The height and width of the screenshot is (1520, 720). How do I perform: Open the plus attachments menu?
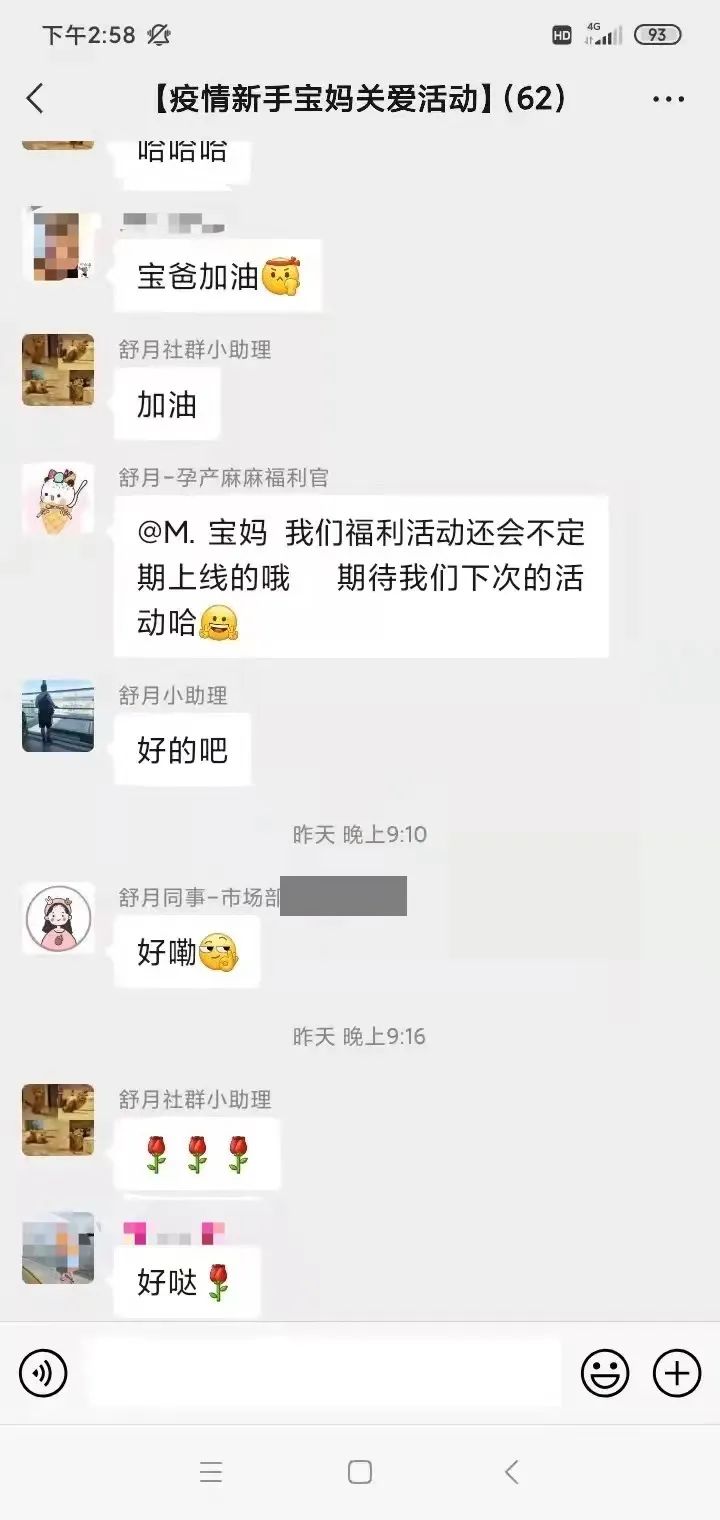tap(677, 1372)
